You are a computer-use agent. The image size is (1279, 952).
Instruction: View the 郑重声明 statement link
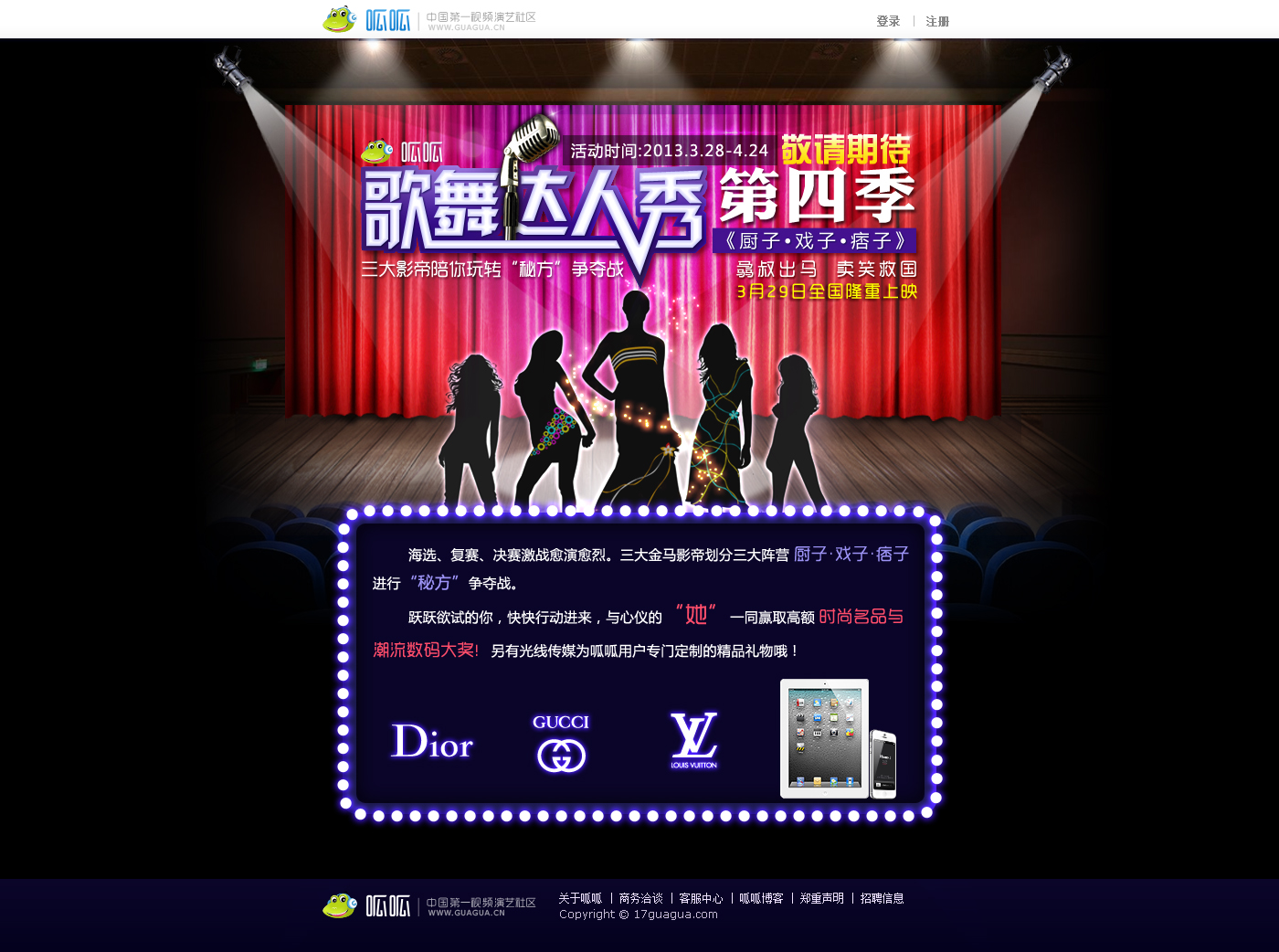(x=821, y=898)
